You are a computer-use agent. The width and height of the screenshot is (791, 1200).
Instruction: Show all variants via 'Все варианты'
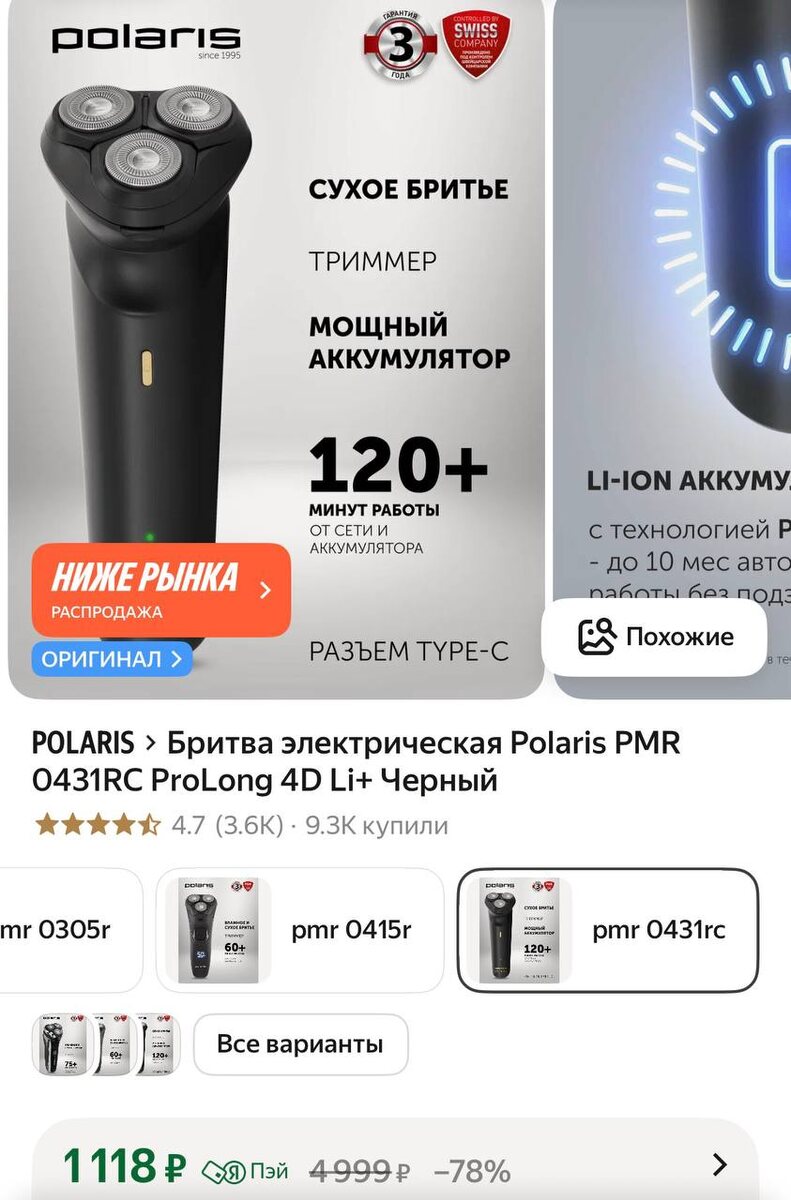[300, 1045]
